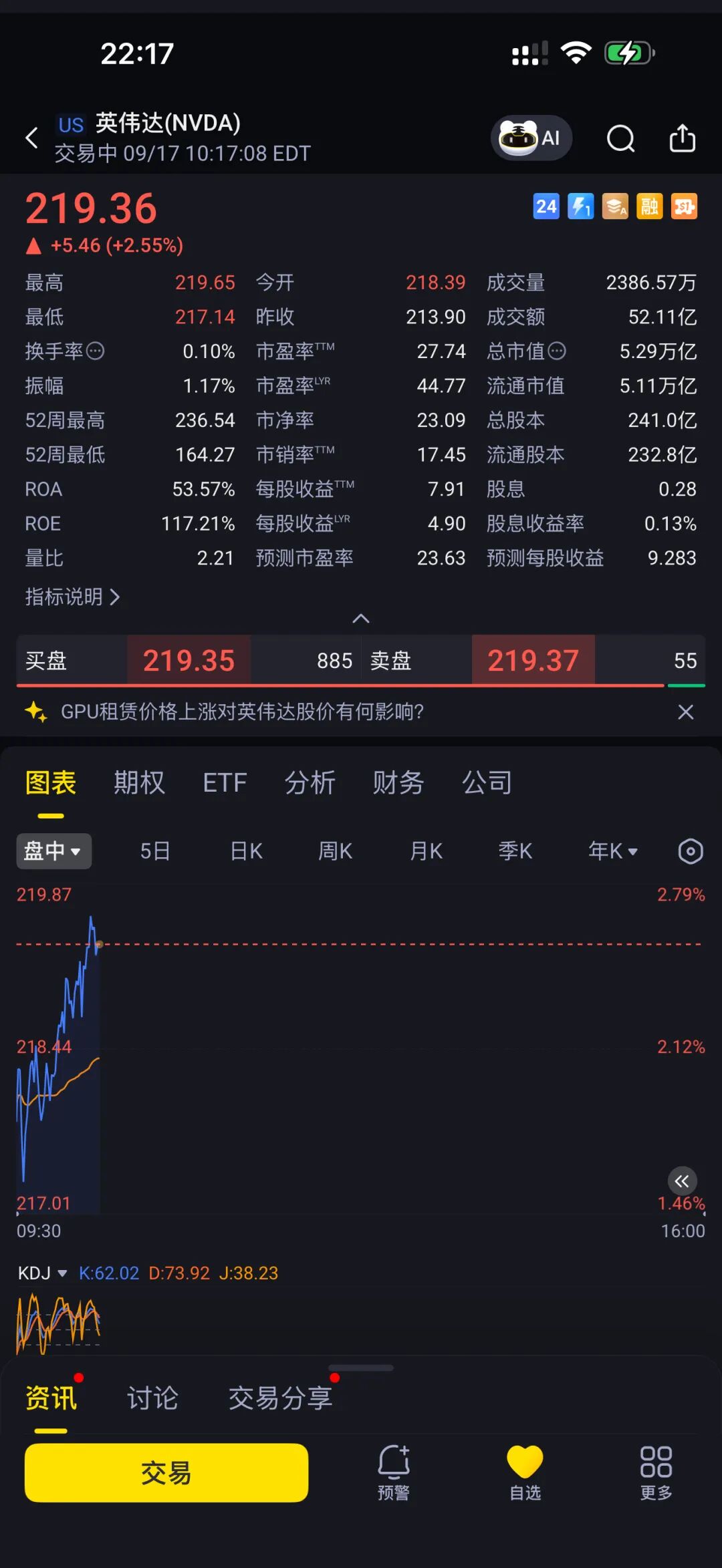Open the 分析 tab

[310, 782]
